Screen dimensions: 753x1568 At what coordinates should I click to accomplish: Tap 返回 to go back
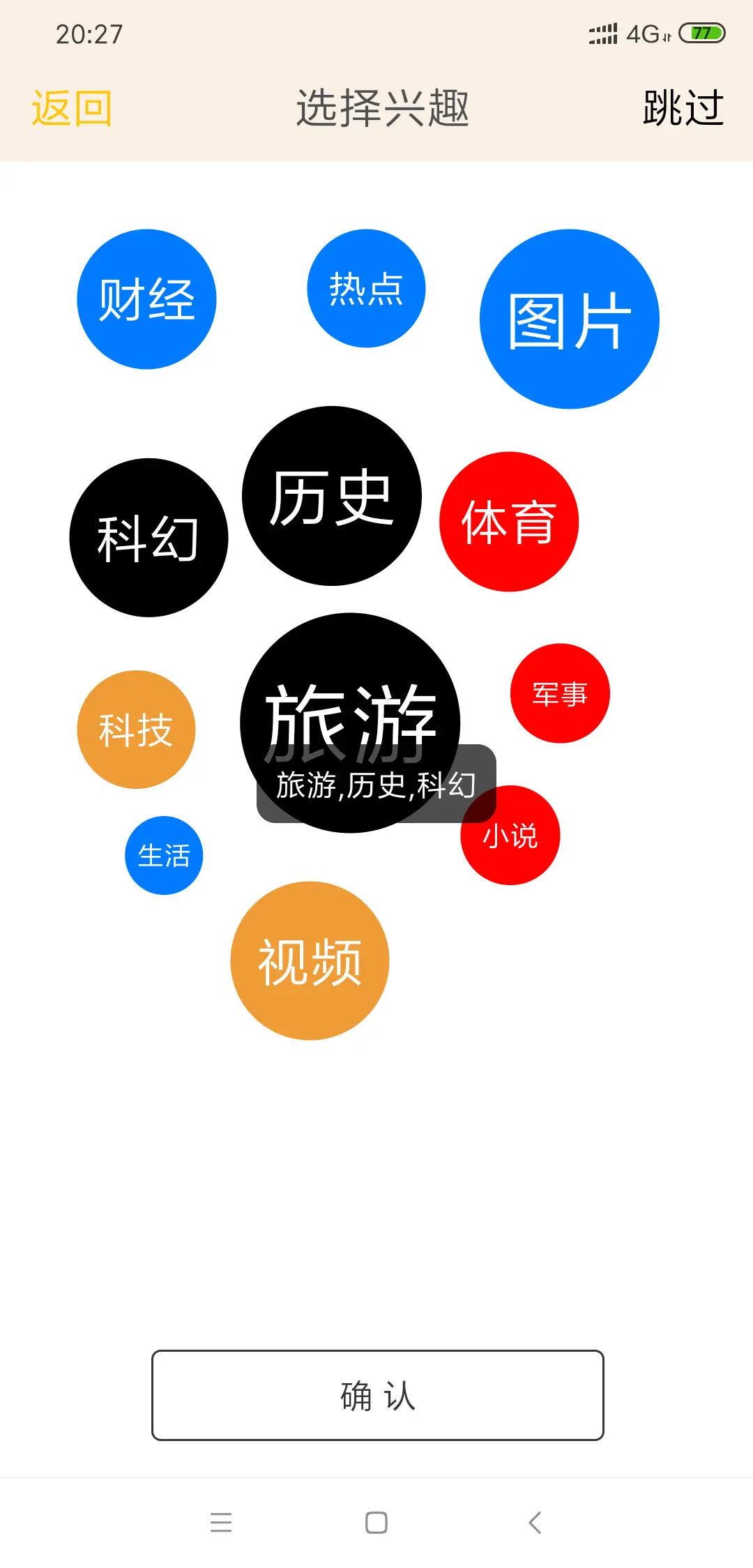point(71,109)
